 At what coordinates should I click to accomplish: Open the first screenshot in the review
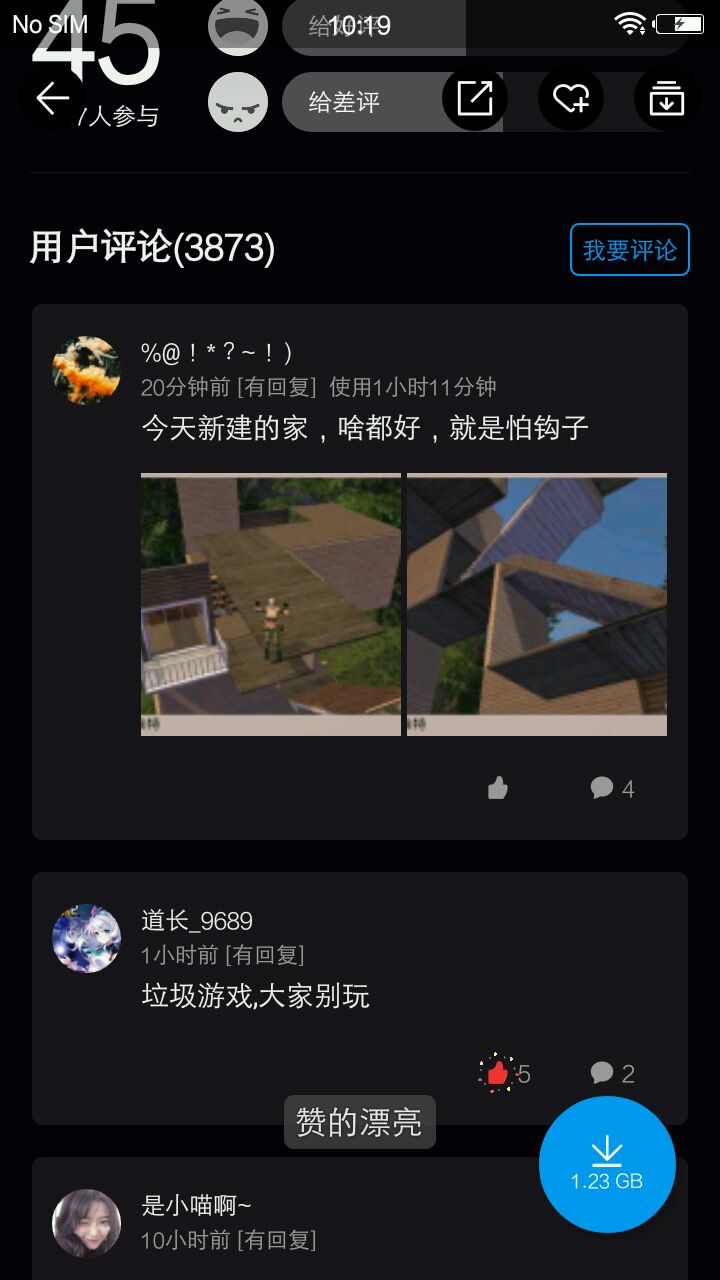pos(270,604)
